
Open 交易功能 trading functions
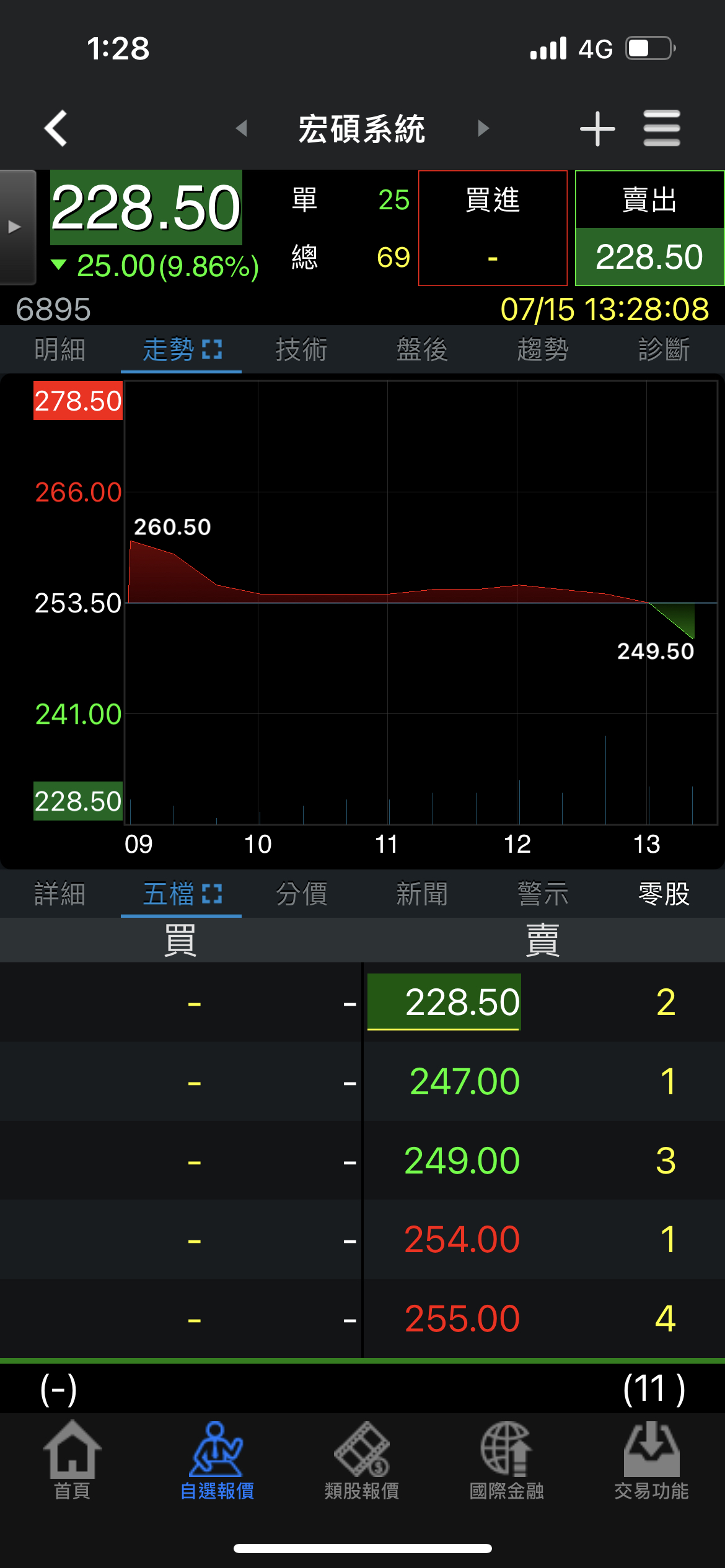point(651,1460)
